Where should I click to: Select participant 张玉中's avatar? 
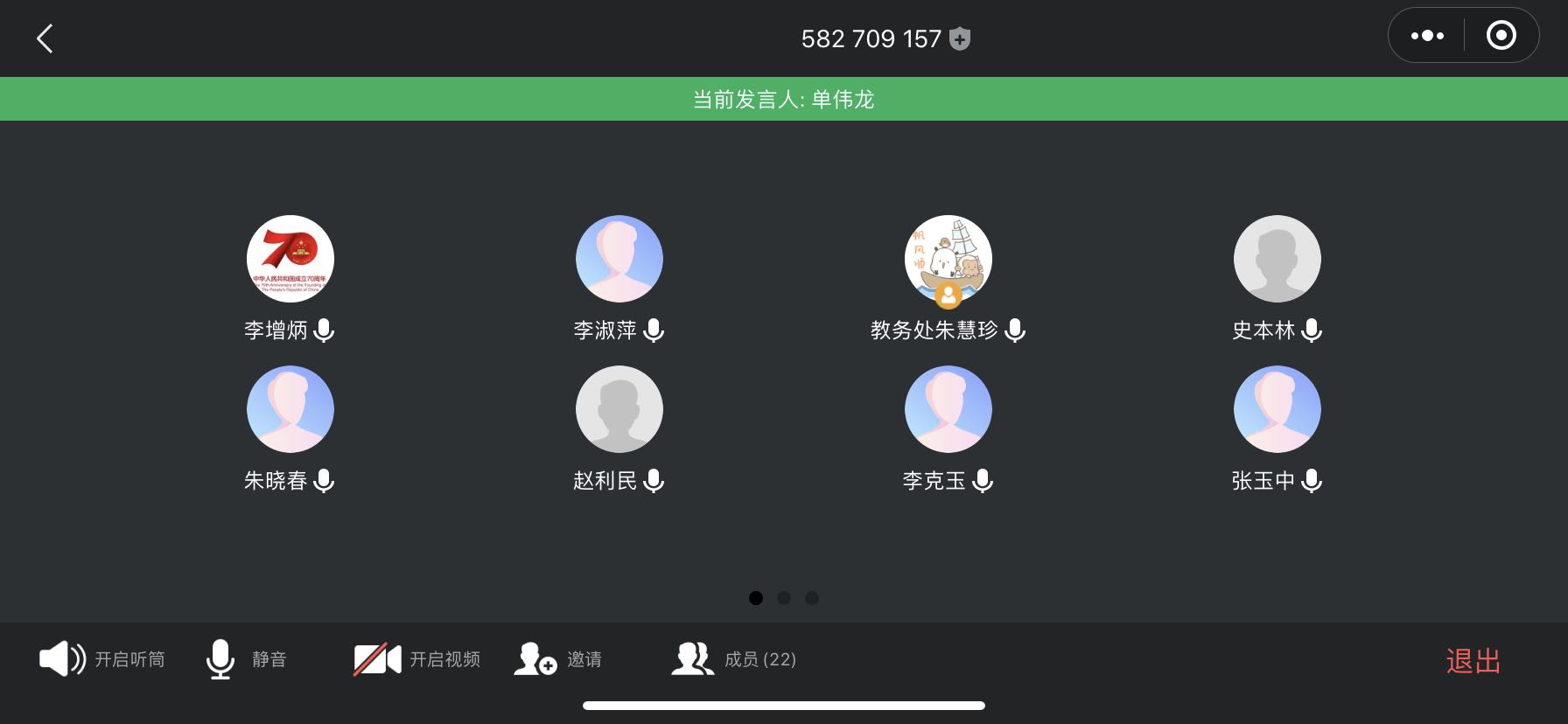coord(1277,409)
